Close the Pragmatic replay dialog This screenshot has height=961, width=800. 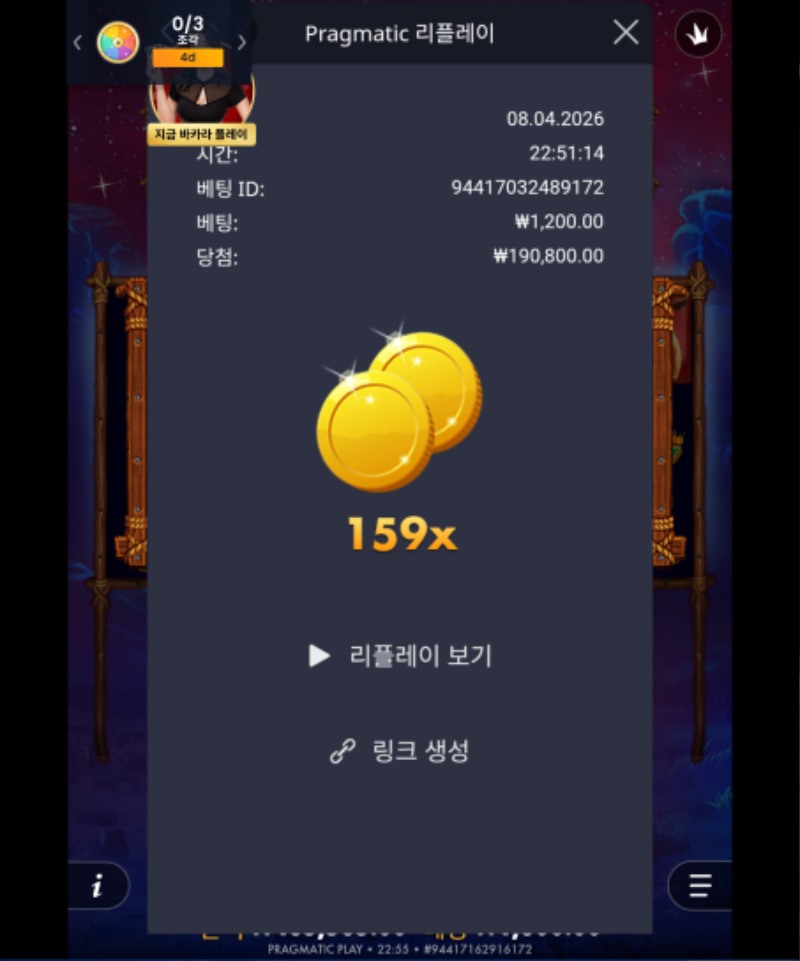[x=626, y=33]
